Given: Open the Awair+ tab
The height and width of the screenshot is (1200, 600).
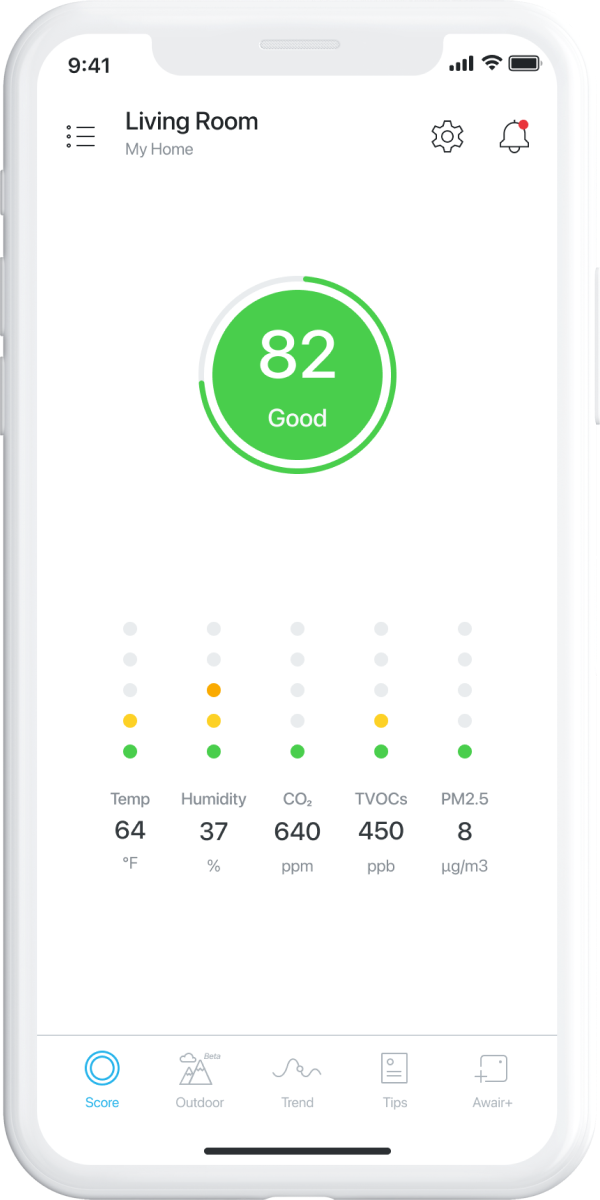Looking at the screenshot, I should (492, 1079).
